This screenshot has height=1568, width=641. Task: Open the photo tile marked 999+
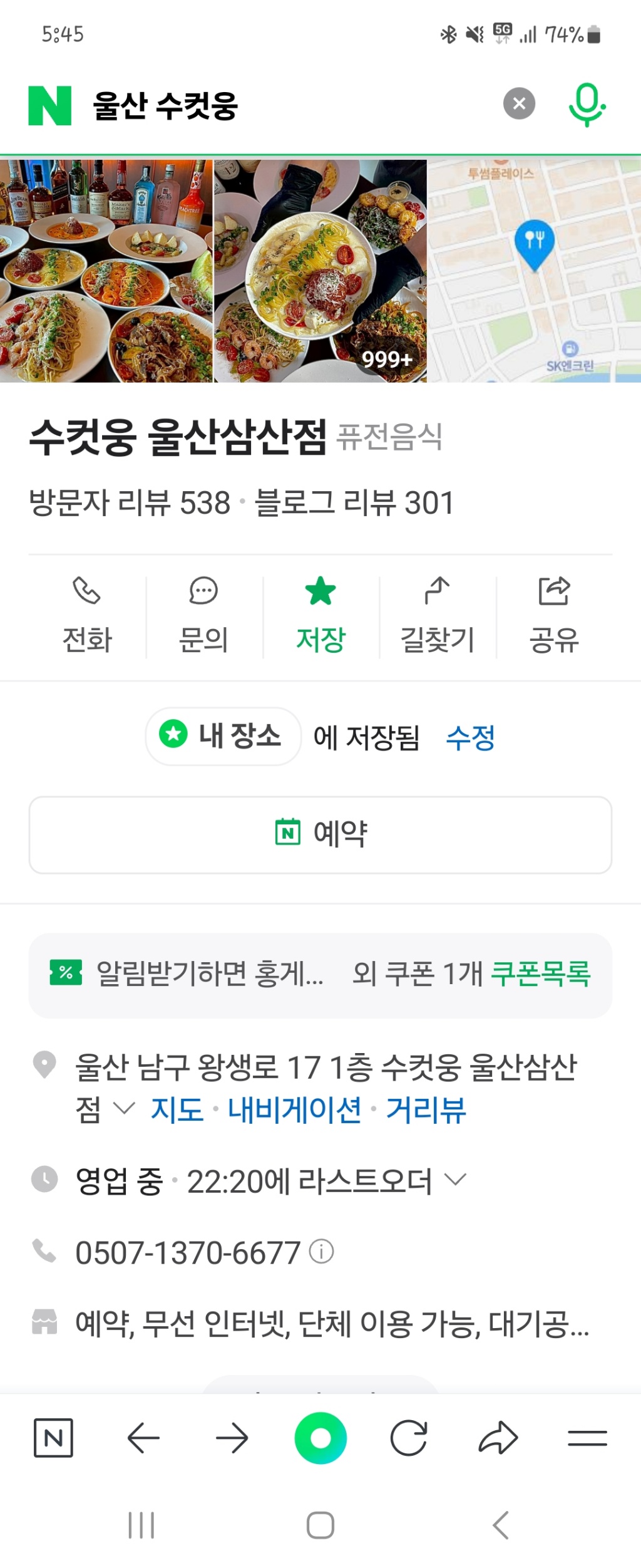click(320, 271)
